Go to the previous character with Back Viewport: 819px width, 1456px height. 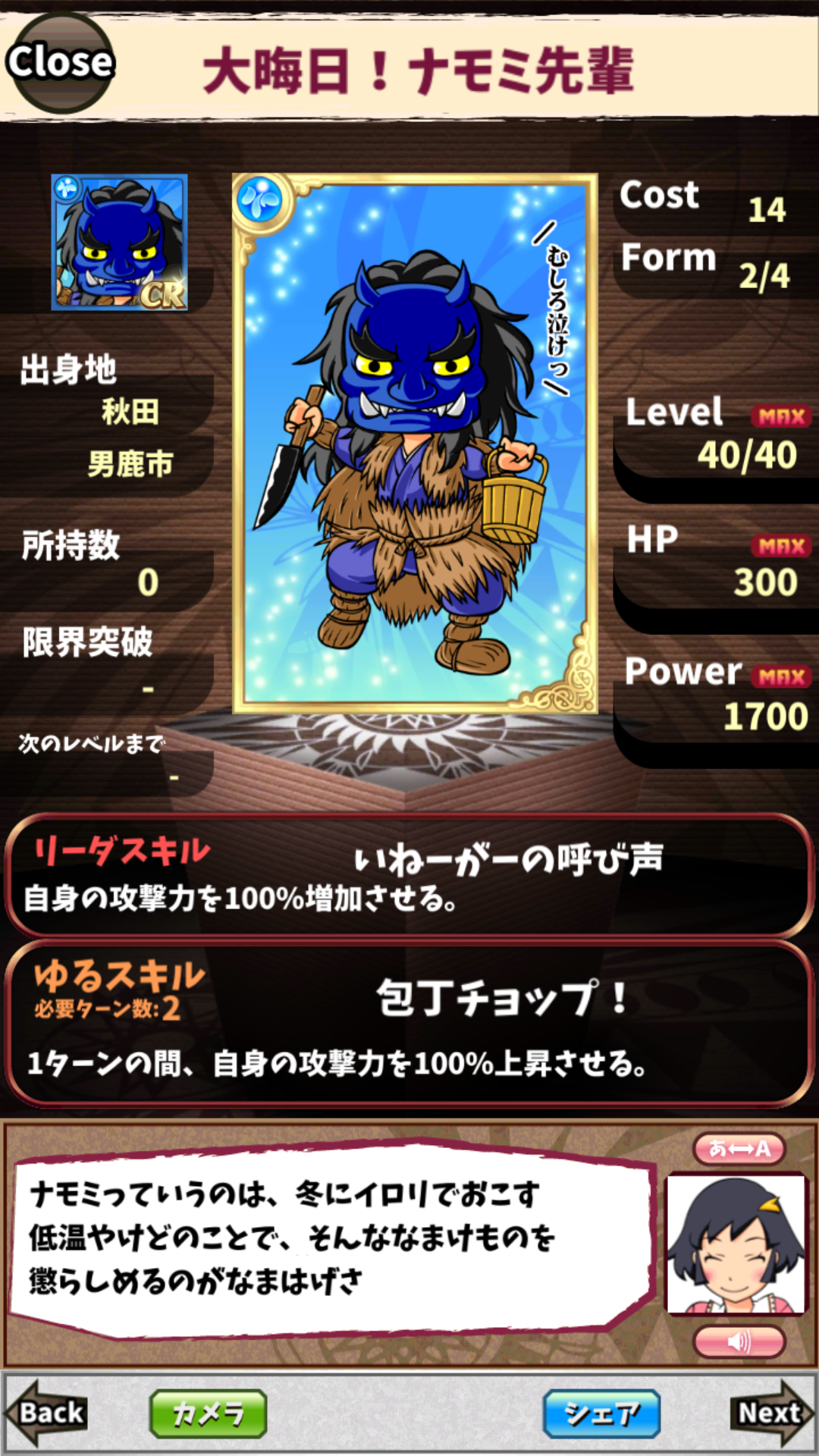tap(47, 1413)
